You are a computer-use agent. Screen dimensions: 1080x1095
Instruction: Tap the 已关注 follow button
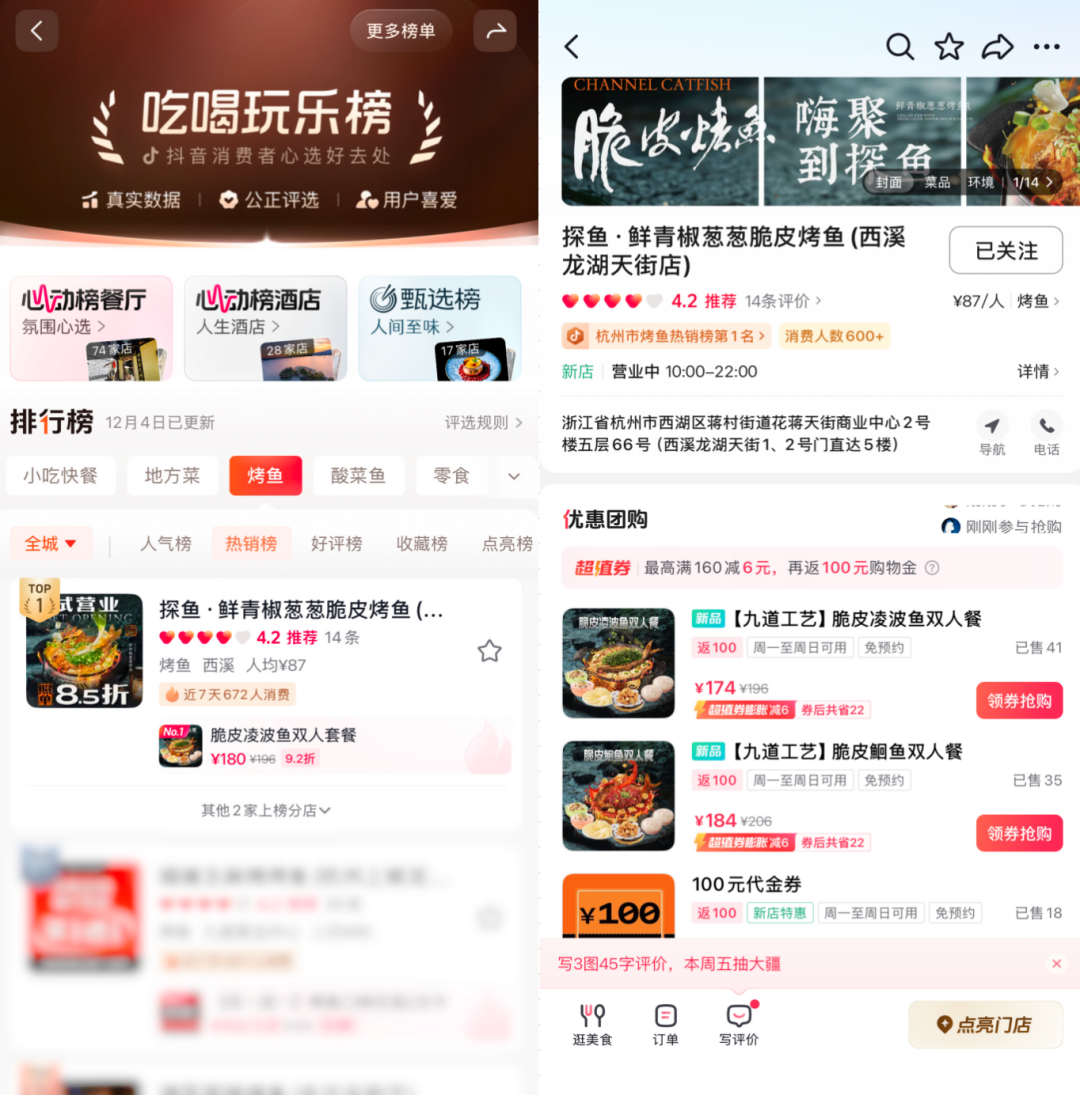coord(1005,250)
